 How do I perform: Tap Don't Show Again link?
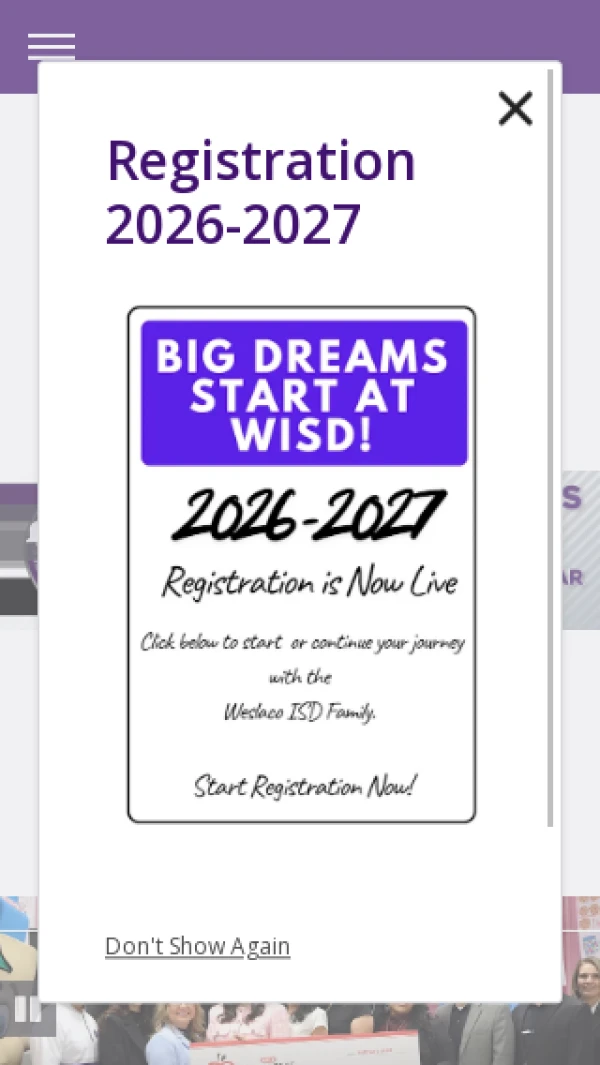coord(197,946)
